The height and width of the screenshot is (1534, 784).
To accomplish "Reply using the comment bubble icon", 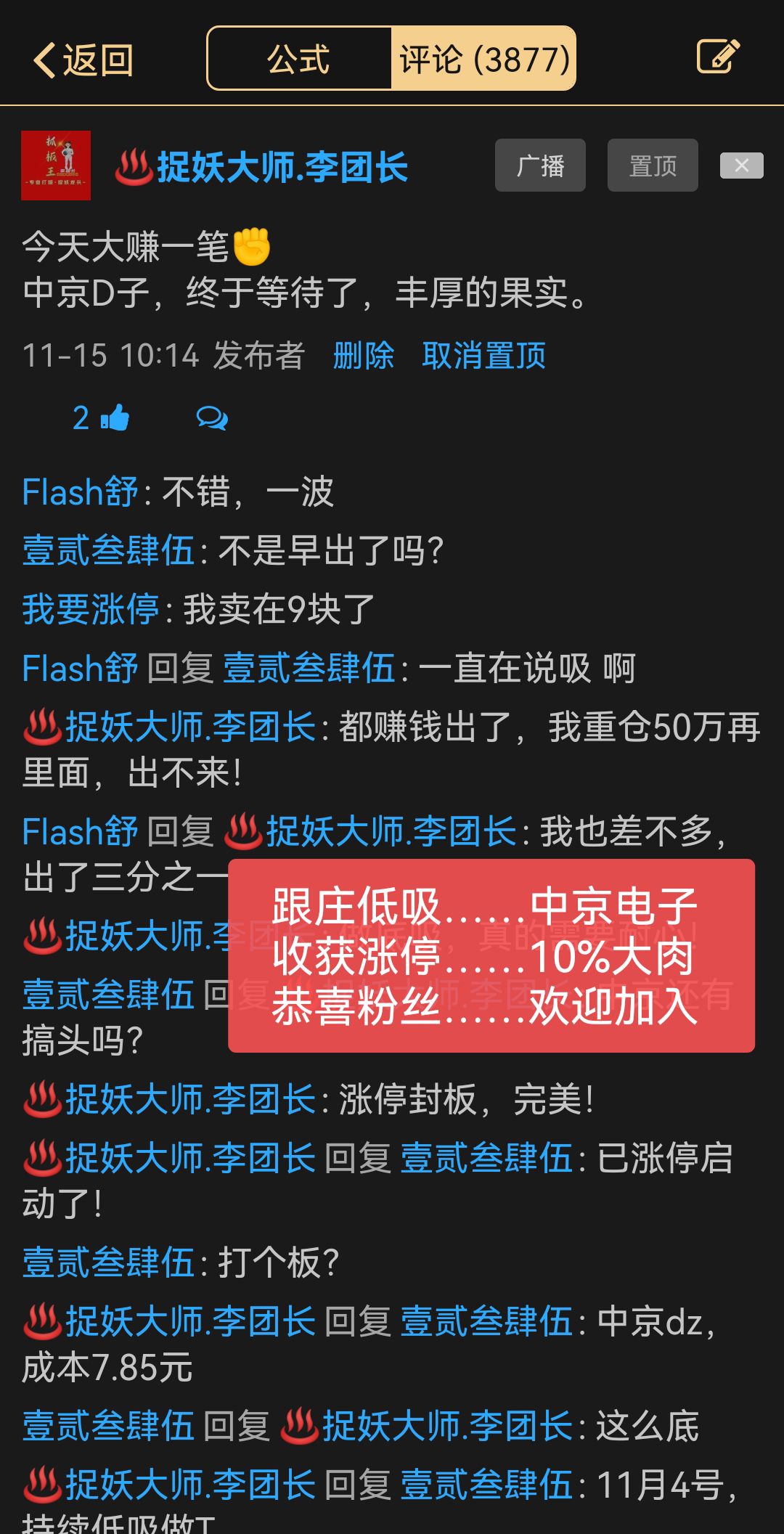I will [x=212, y=418].
